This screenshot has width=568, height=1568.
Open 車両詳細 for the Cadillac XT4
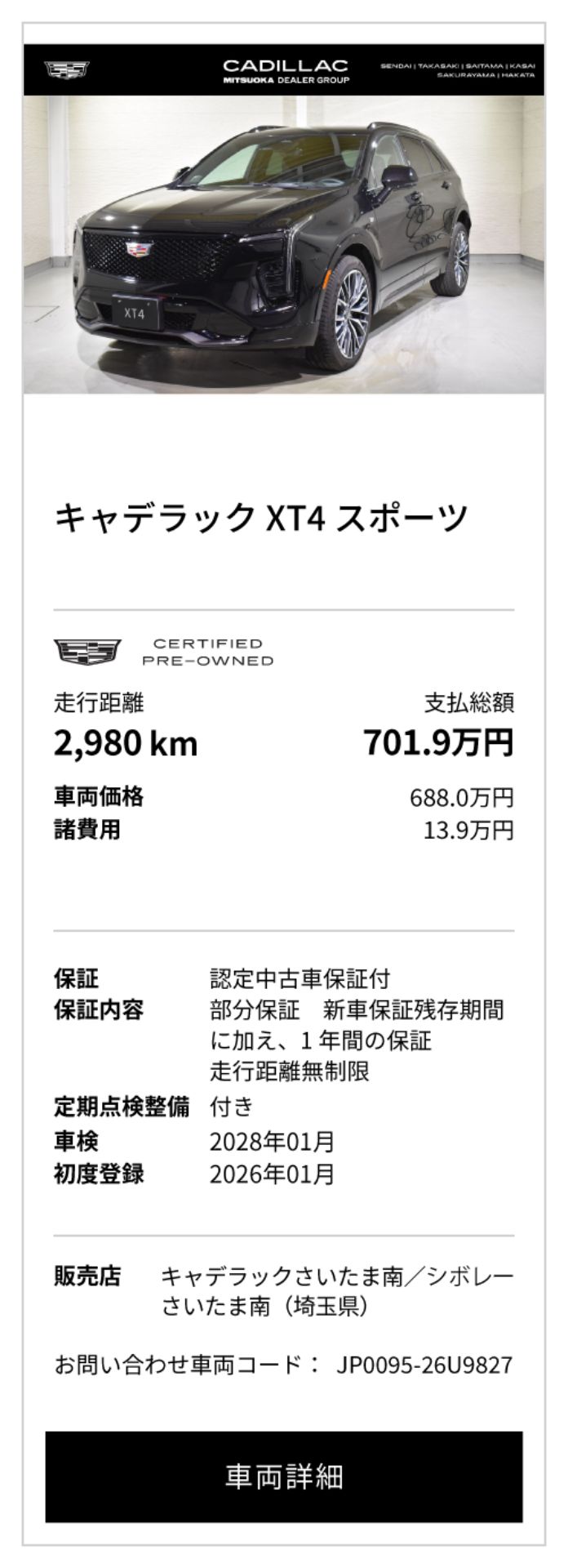click(x=284, y=1476)
